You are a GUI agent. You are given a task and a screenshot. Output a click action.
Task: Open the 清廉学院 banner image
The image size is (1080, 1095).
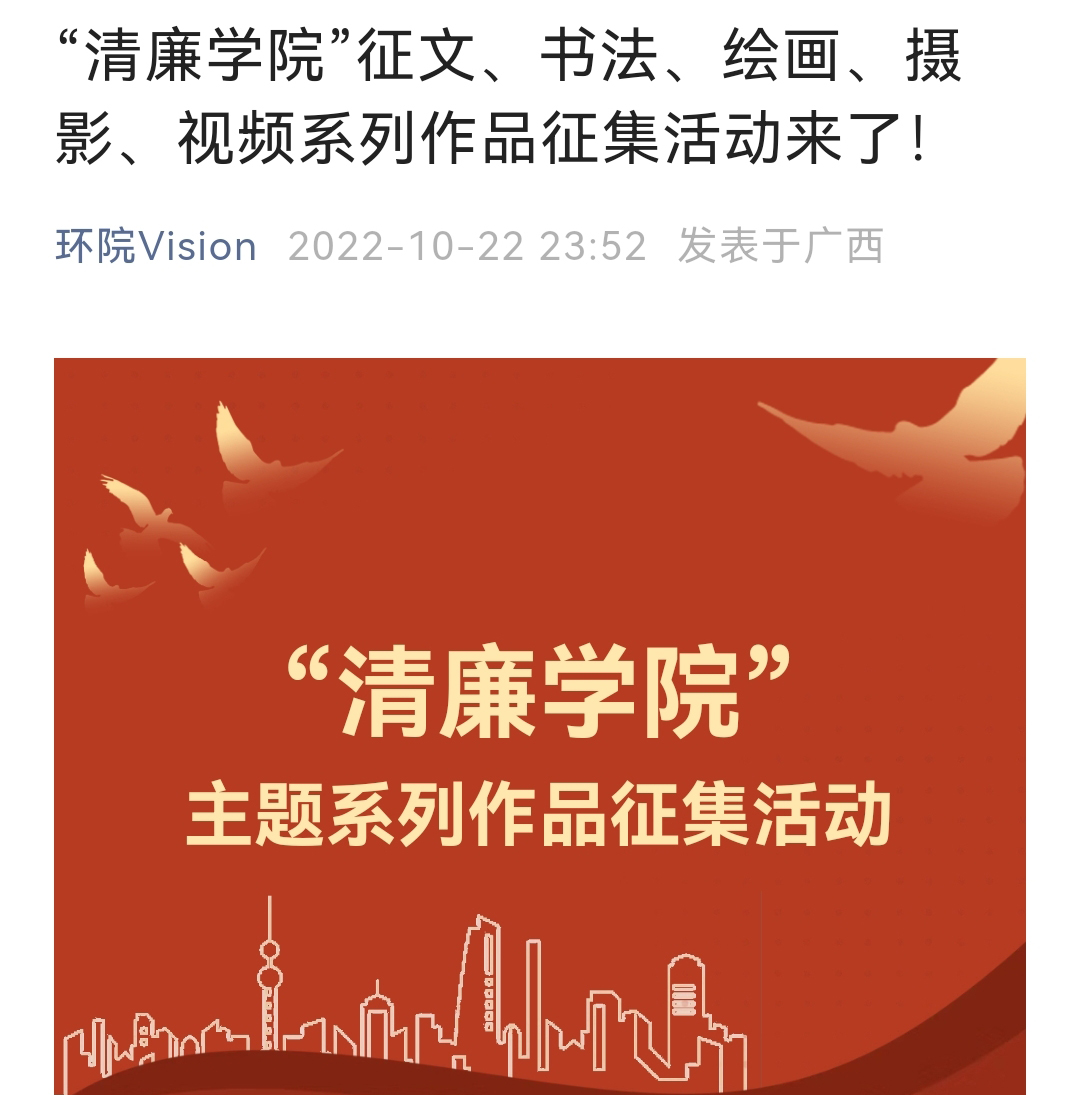[540, 725]
